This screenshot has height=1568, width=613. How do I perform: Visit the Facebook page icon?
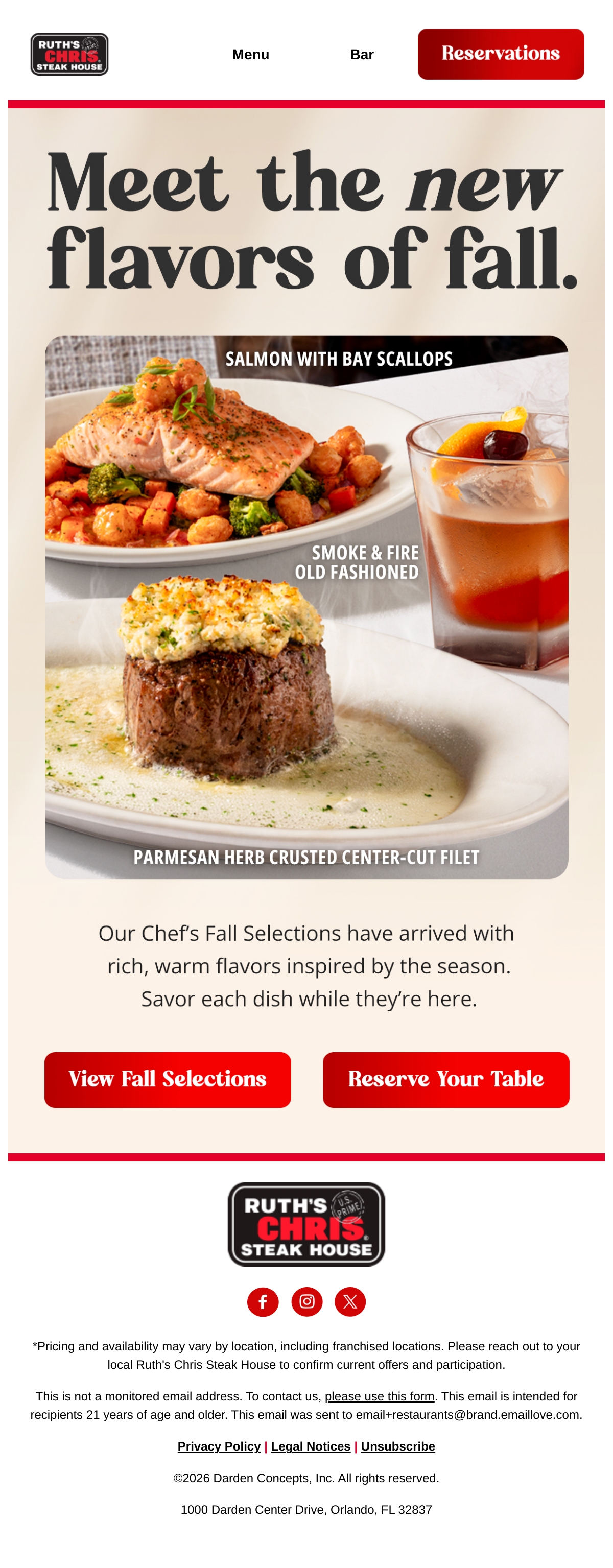click(x=263, y=1301)
